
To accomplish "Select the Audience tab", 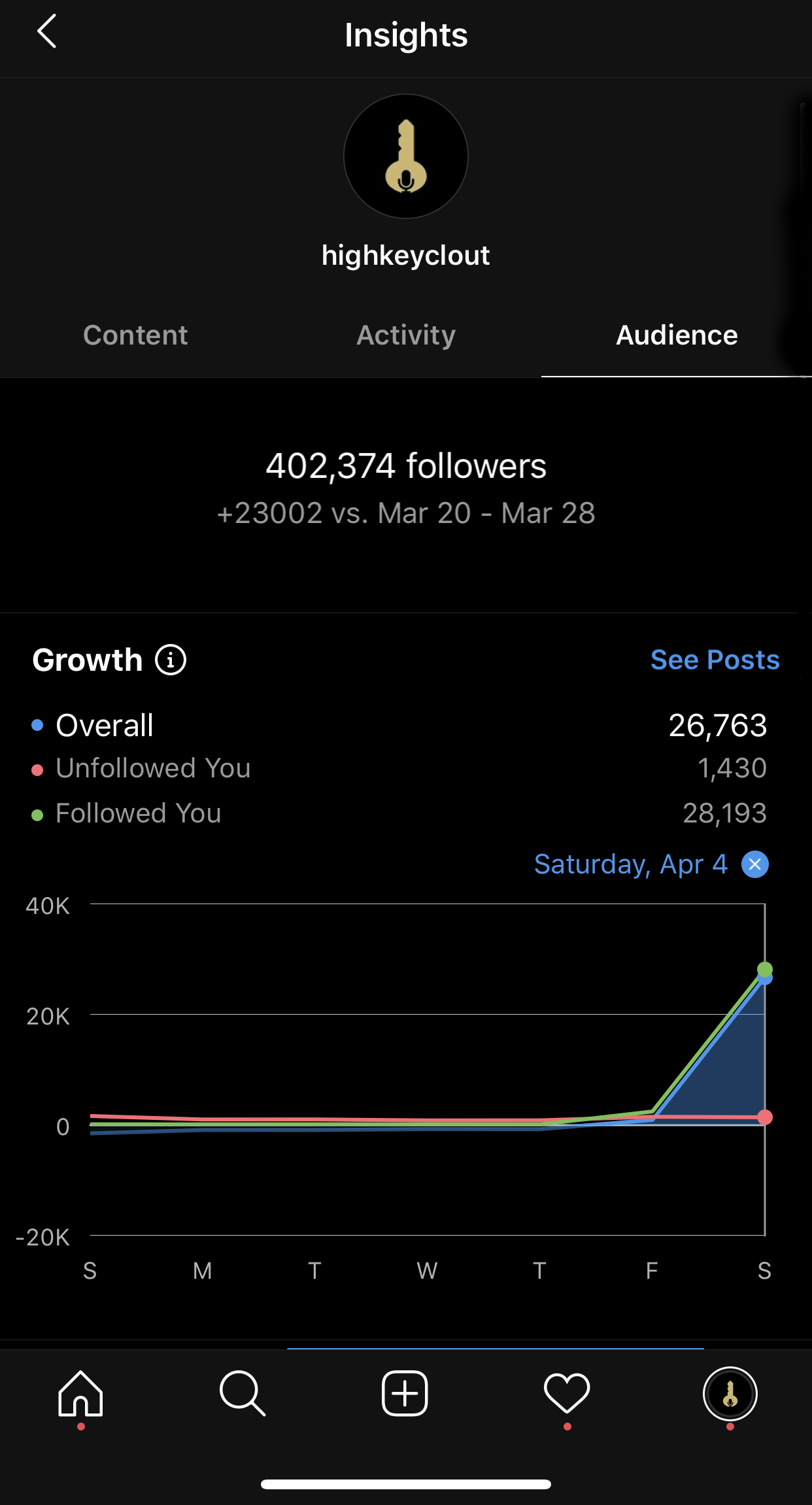I will 677,335.
